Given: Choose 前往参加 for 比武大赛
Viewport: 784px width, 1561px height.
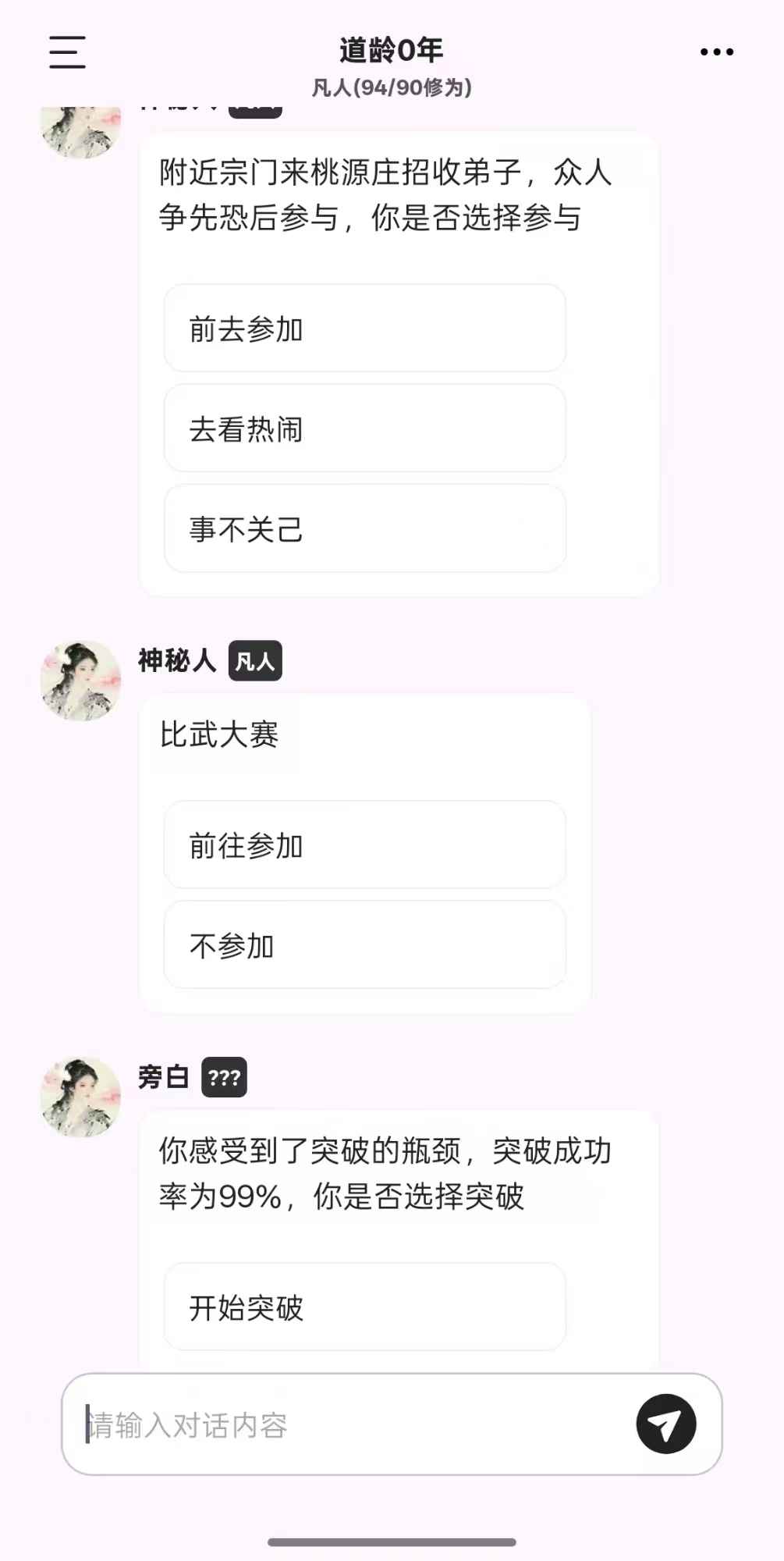Looking at the screenshot, I should point(364,845).
